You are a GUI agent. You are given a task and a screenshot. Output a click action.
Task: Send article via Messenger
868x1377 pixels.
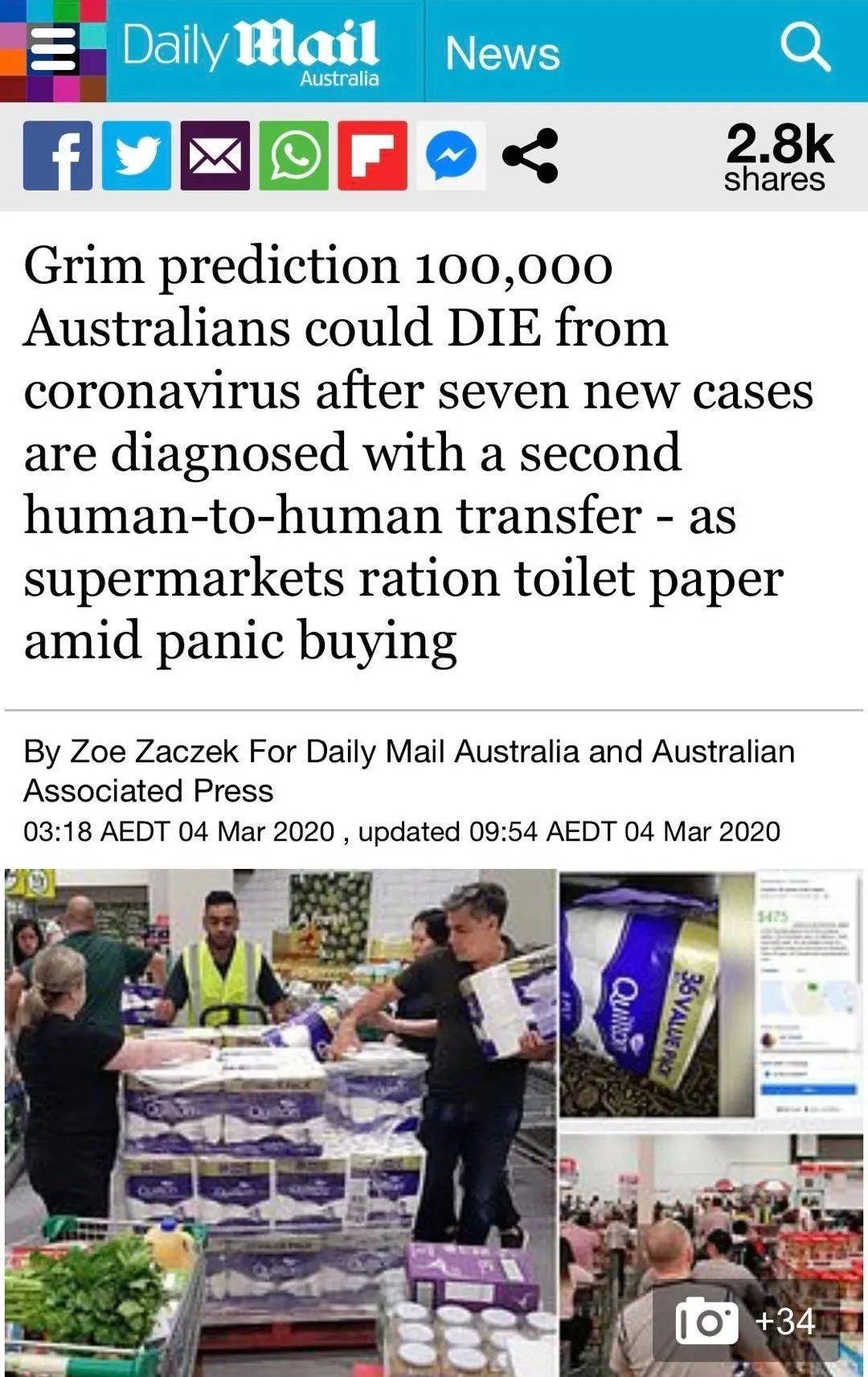click(451, 156)
